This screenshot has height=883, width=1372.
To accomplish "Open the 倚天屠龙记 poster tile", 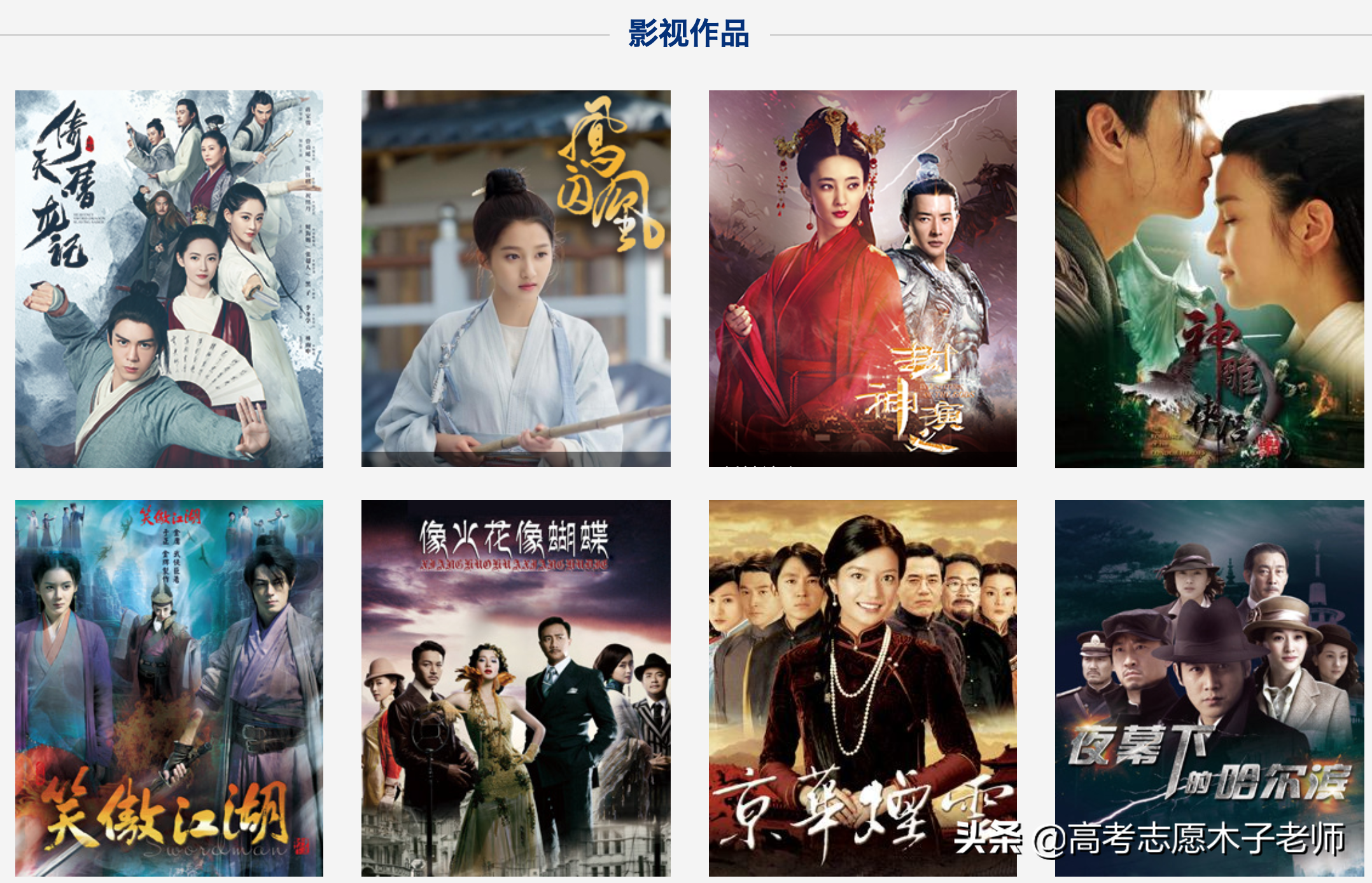I will point(169,279).
